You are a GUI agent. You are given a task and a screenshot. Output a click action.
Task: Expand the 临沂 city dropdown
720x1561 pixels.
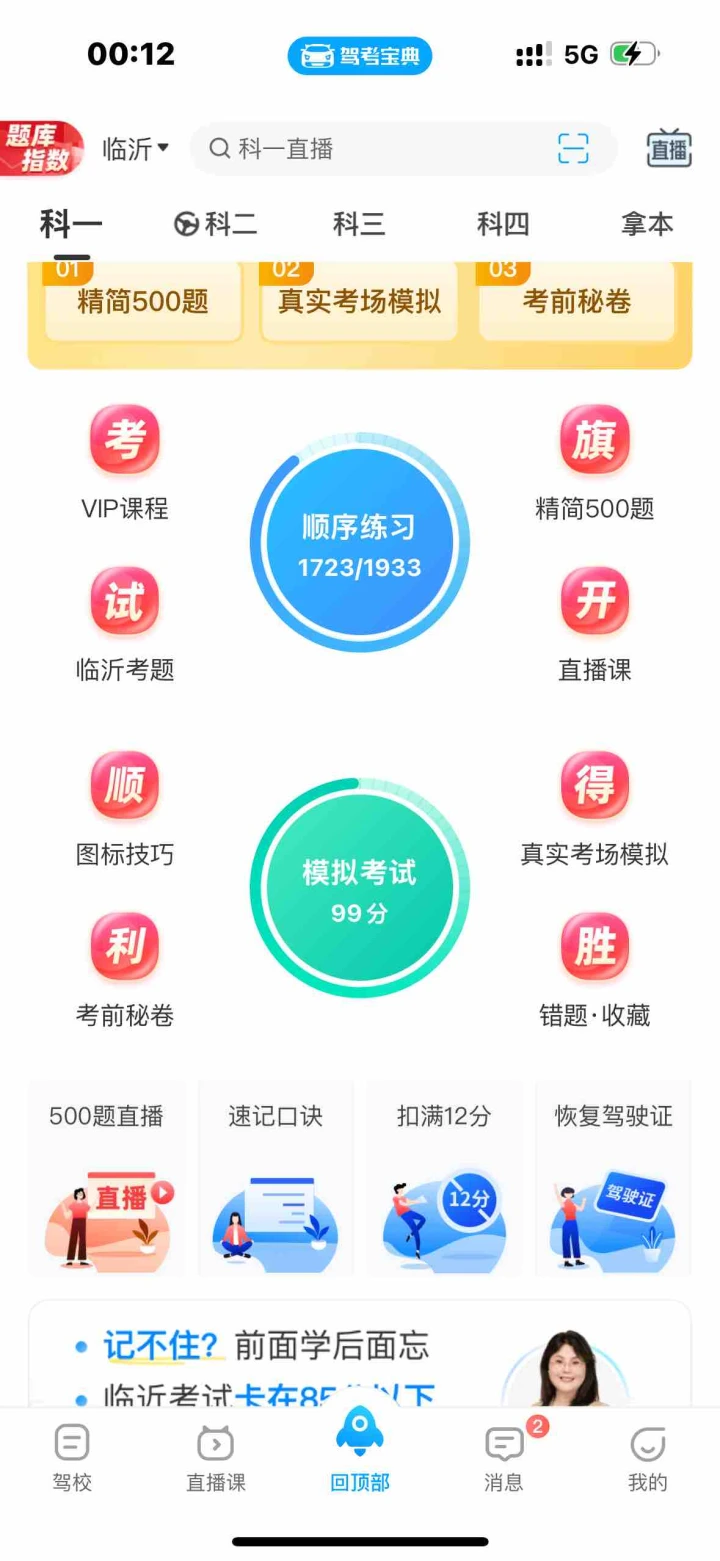136,149
